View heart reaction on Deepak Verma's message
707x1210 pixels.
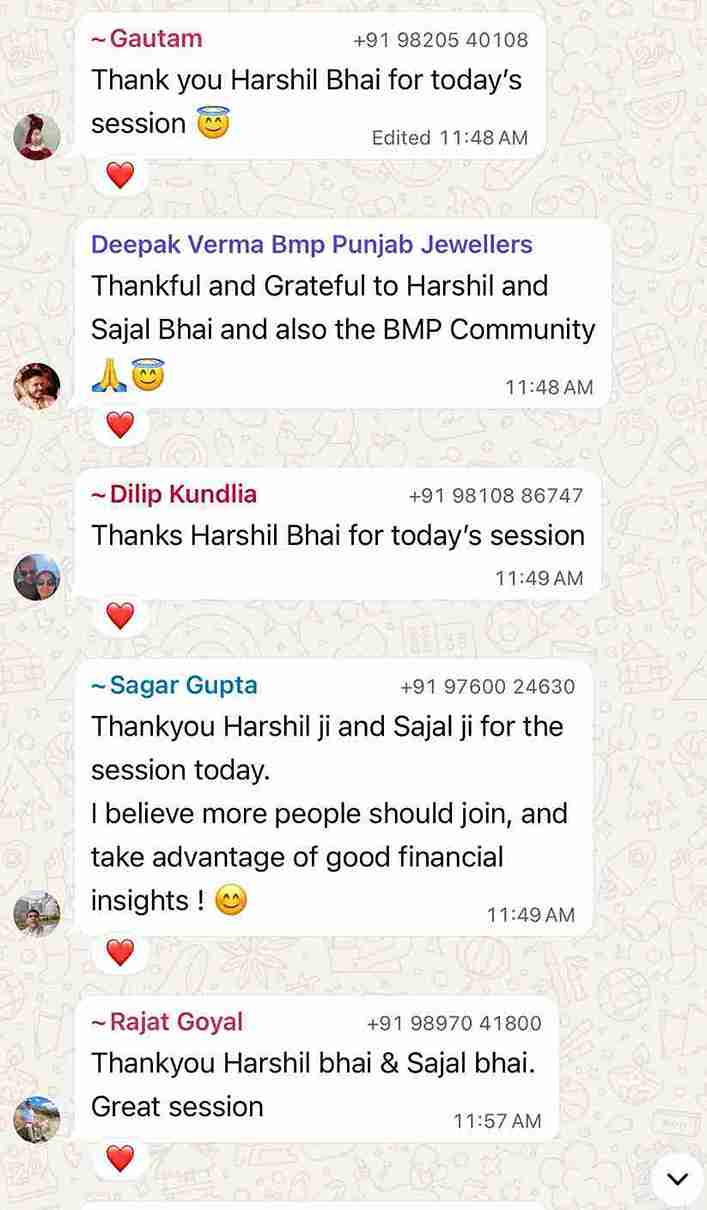[120, 425]
